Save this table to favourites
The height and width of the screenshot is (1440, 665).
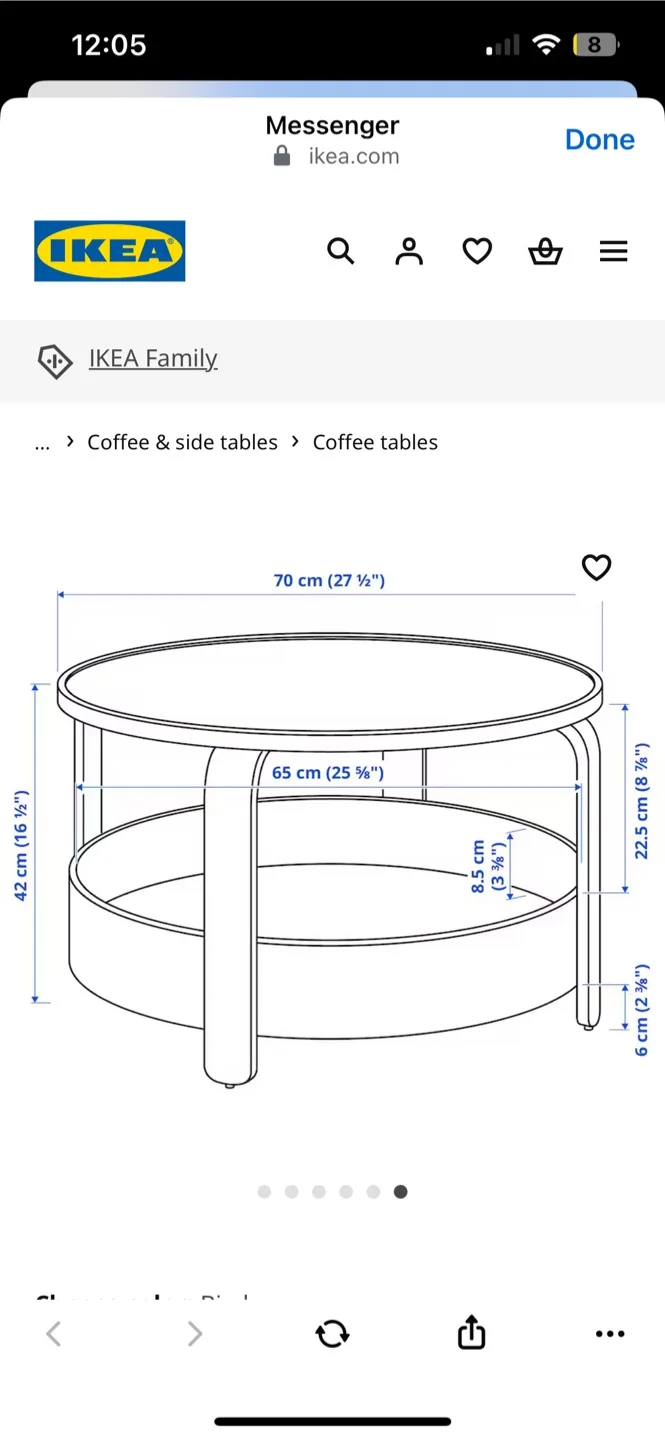pyautogui.click(x=596, y=567)
